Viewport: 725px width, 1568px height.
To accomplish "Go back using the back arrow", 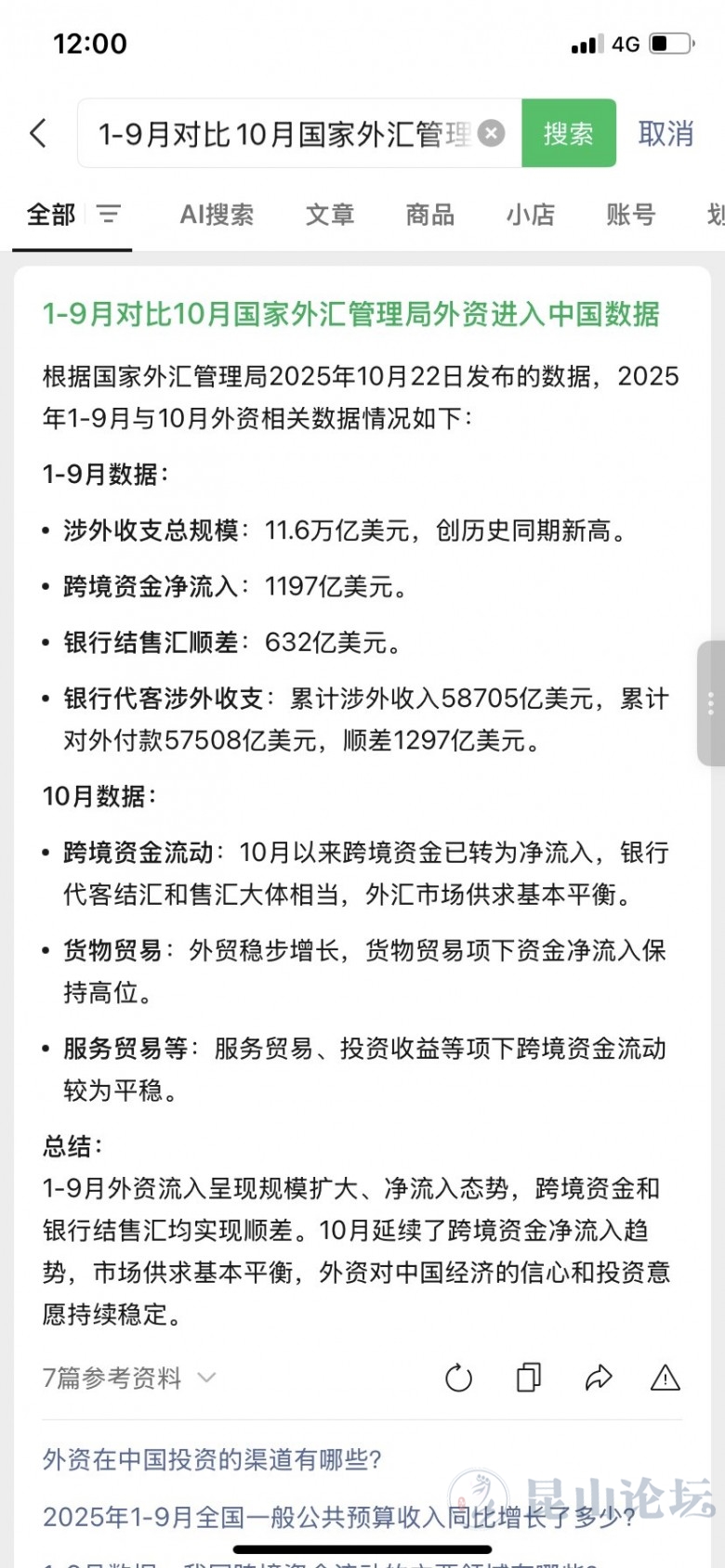I will tap(38, 133).
